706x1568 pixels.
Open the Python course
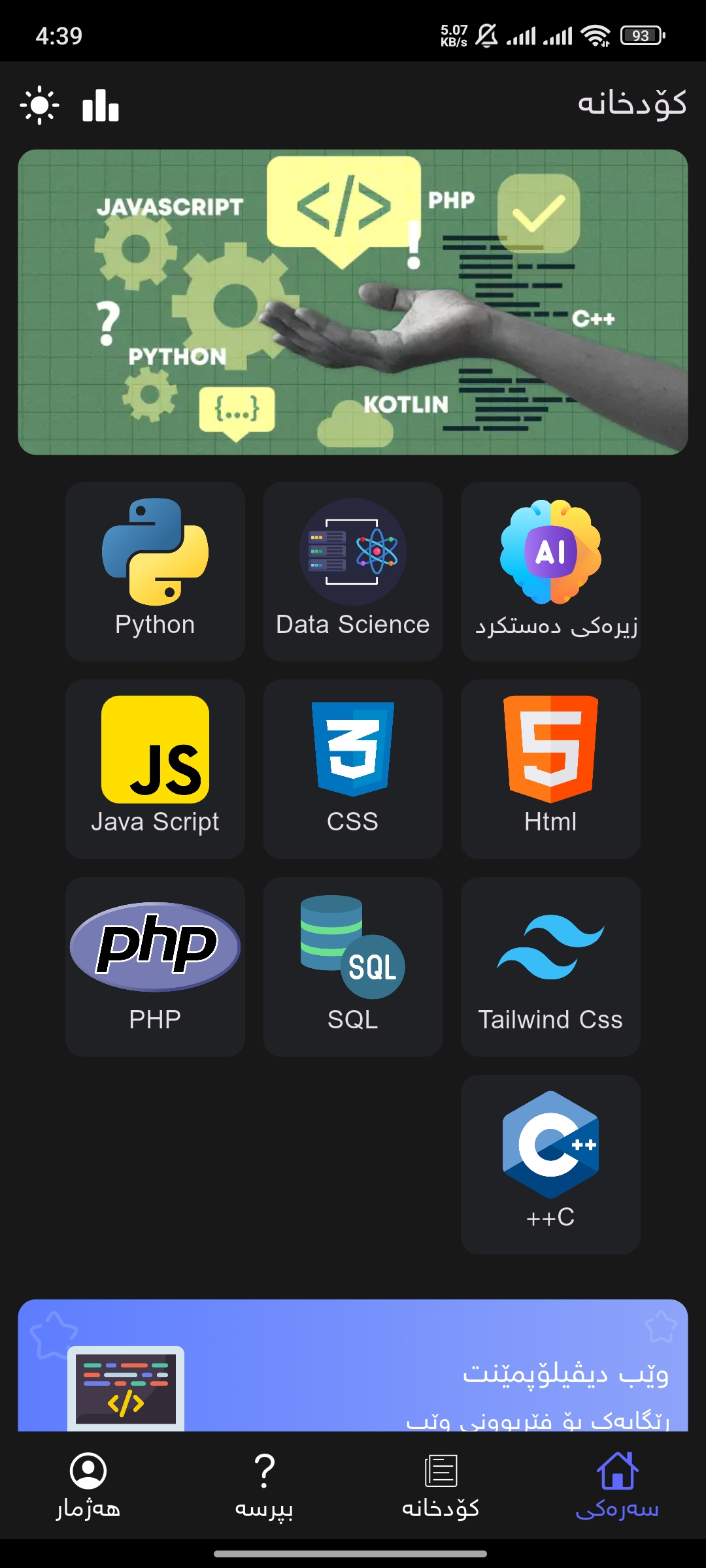click(155, 571)
